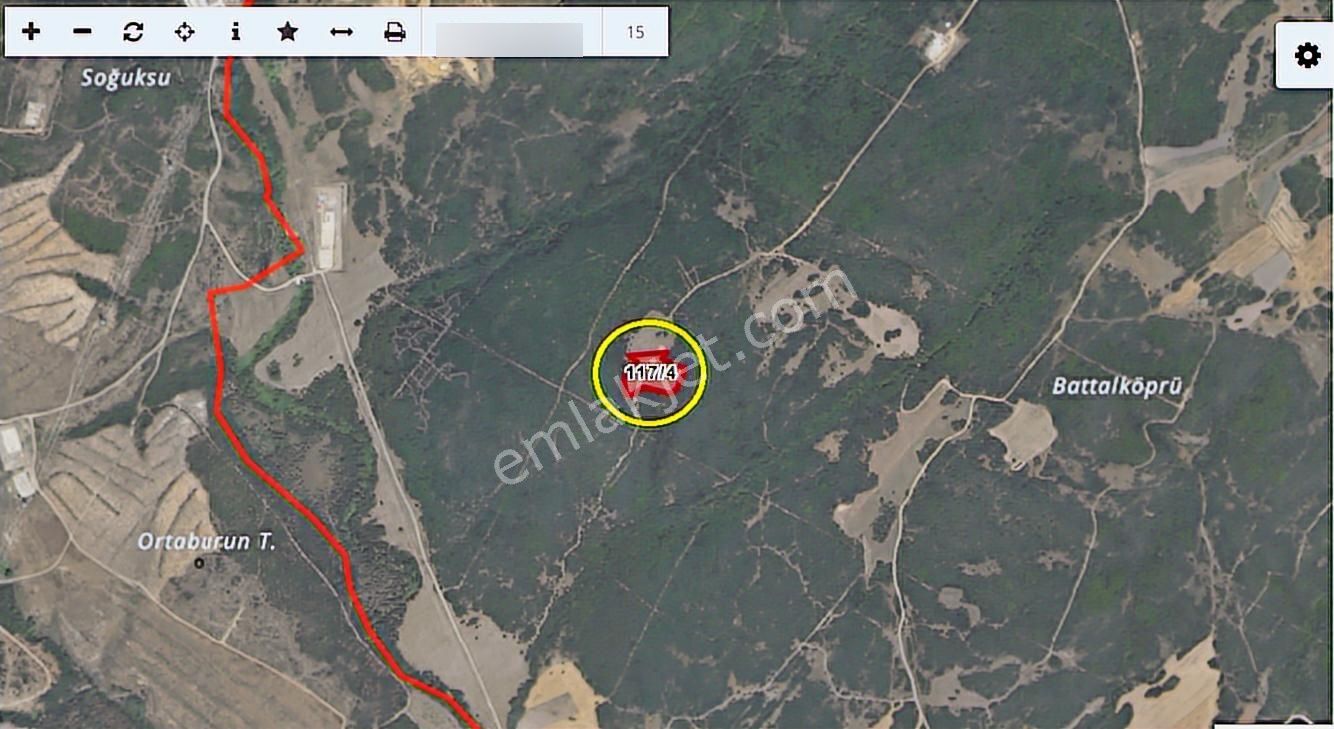Tap the star favorites icon
1334x729 pixels.
point(288,32)
